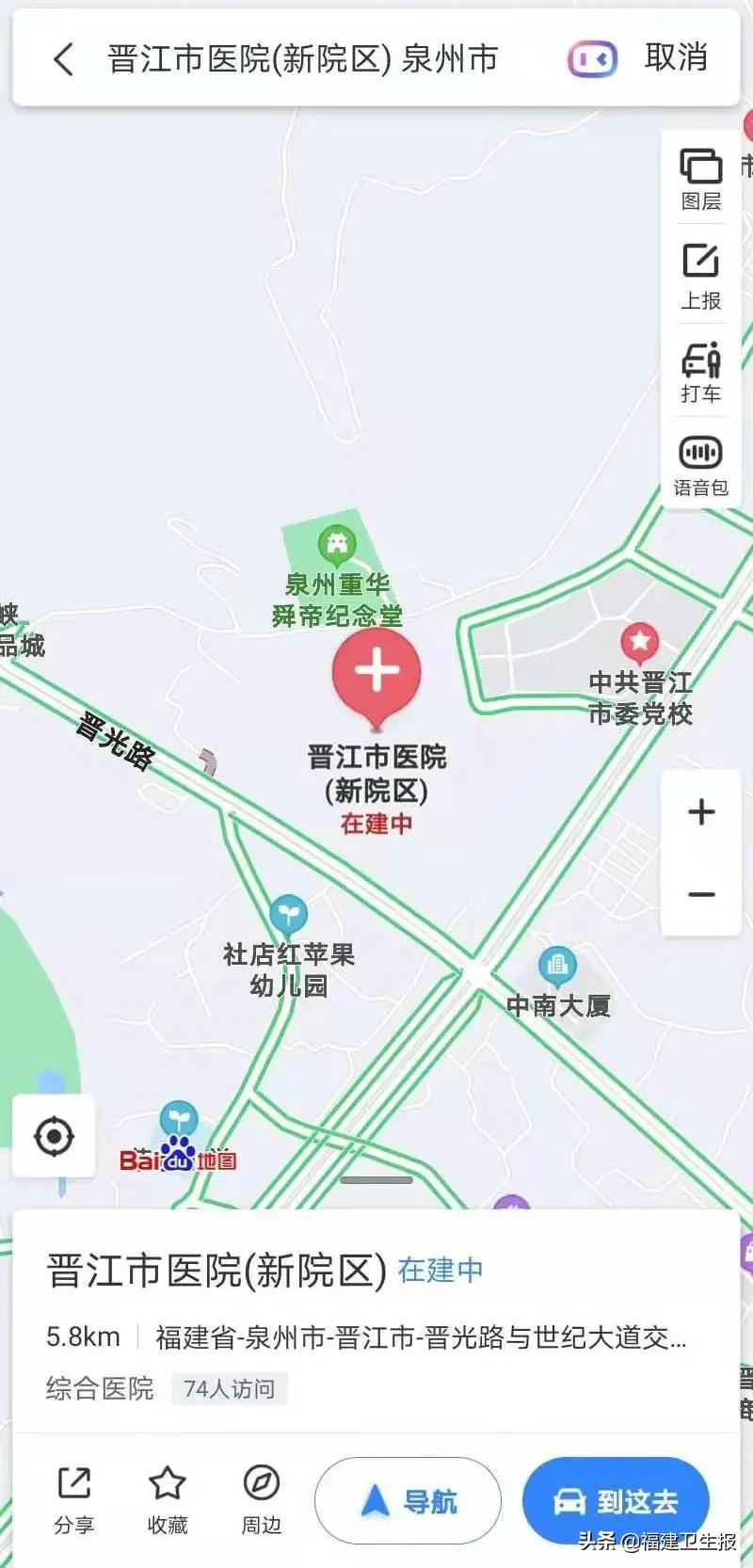Zoom in with the plus control
Viewport: 753px width, 1568px height.
click(x=700, y=811)
